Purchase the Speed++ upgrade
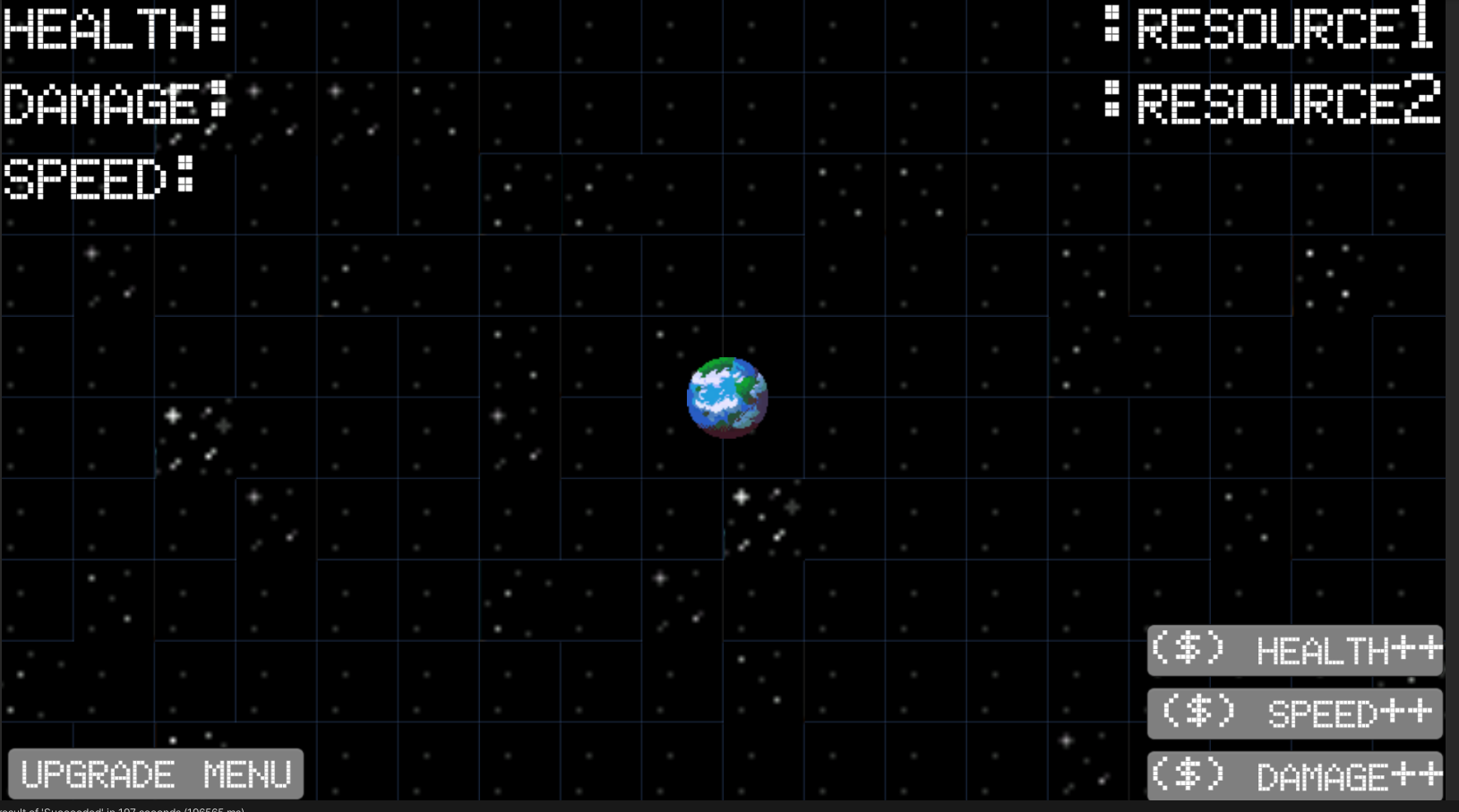This screenshot has width=1459, height=812. click(x=1294, y=714)
